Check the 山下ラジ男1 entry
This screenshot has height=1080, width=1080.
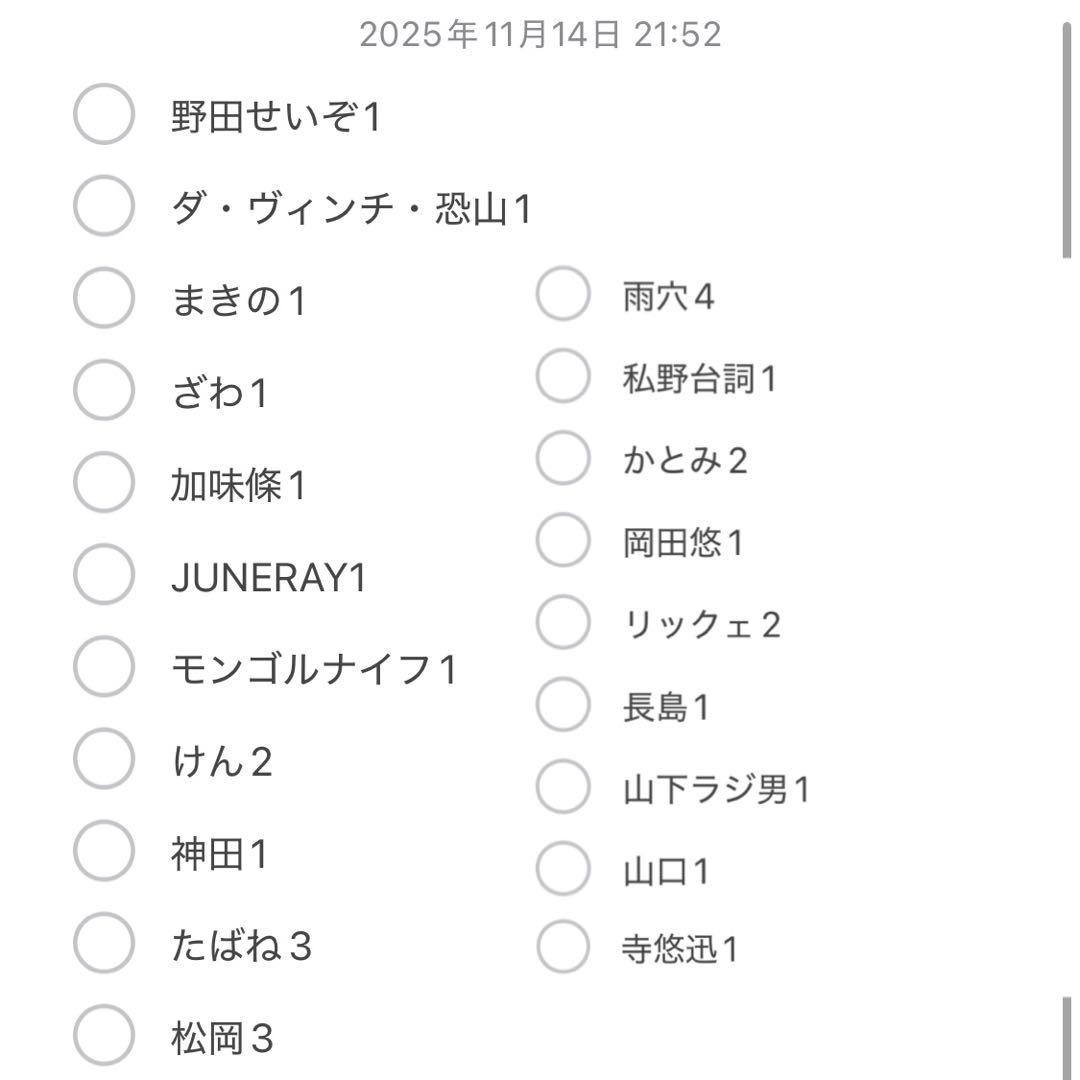pyautogui.click(x=562, y=786)
